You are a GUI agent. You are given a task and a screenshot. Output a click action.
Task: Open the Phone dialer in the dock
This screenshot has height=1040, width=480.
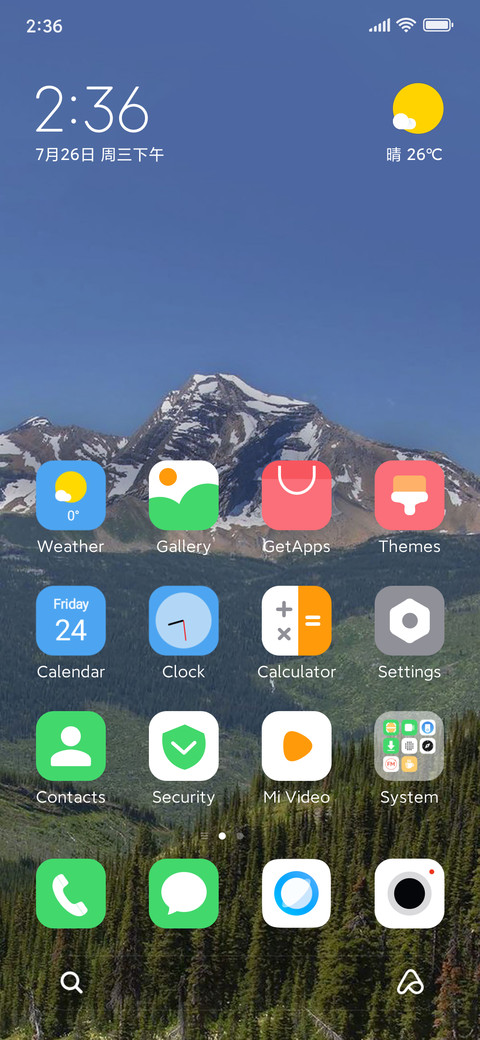point(71,893)
